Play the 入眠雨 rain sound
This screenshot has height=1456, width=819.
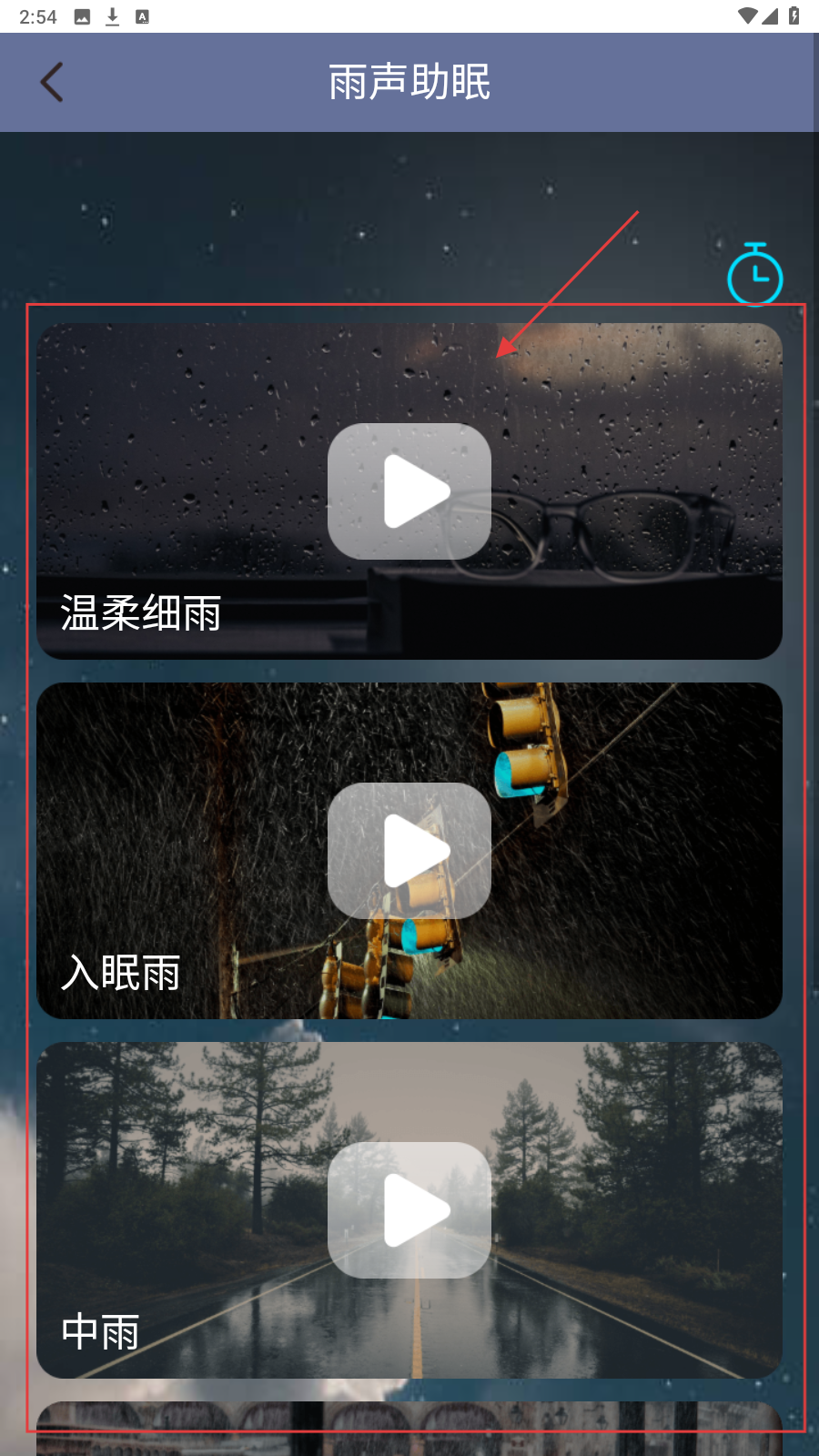pos(409,851)
